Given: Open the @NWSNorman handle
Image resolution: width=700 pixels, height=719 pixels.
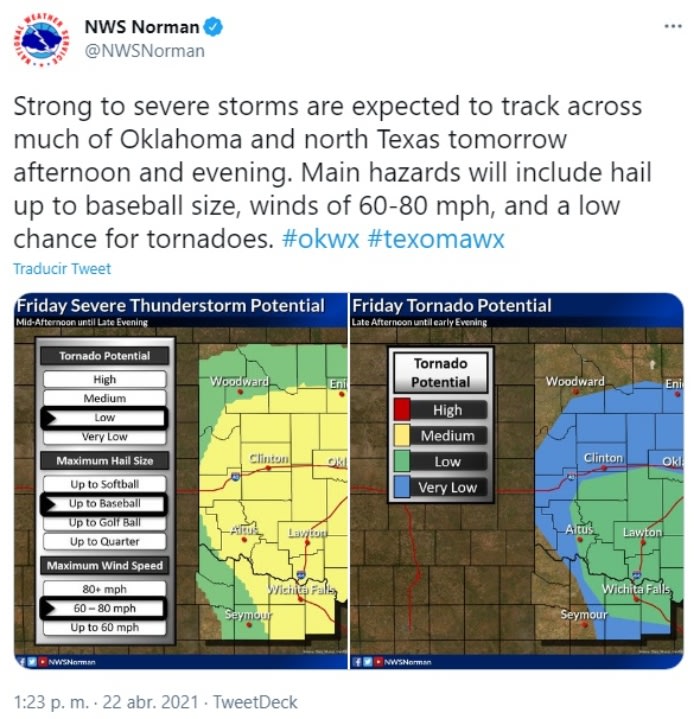Looking at the screenshot, I should coord(145,51).
